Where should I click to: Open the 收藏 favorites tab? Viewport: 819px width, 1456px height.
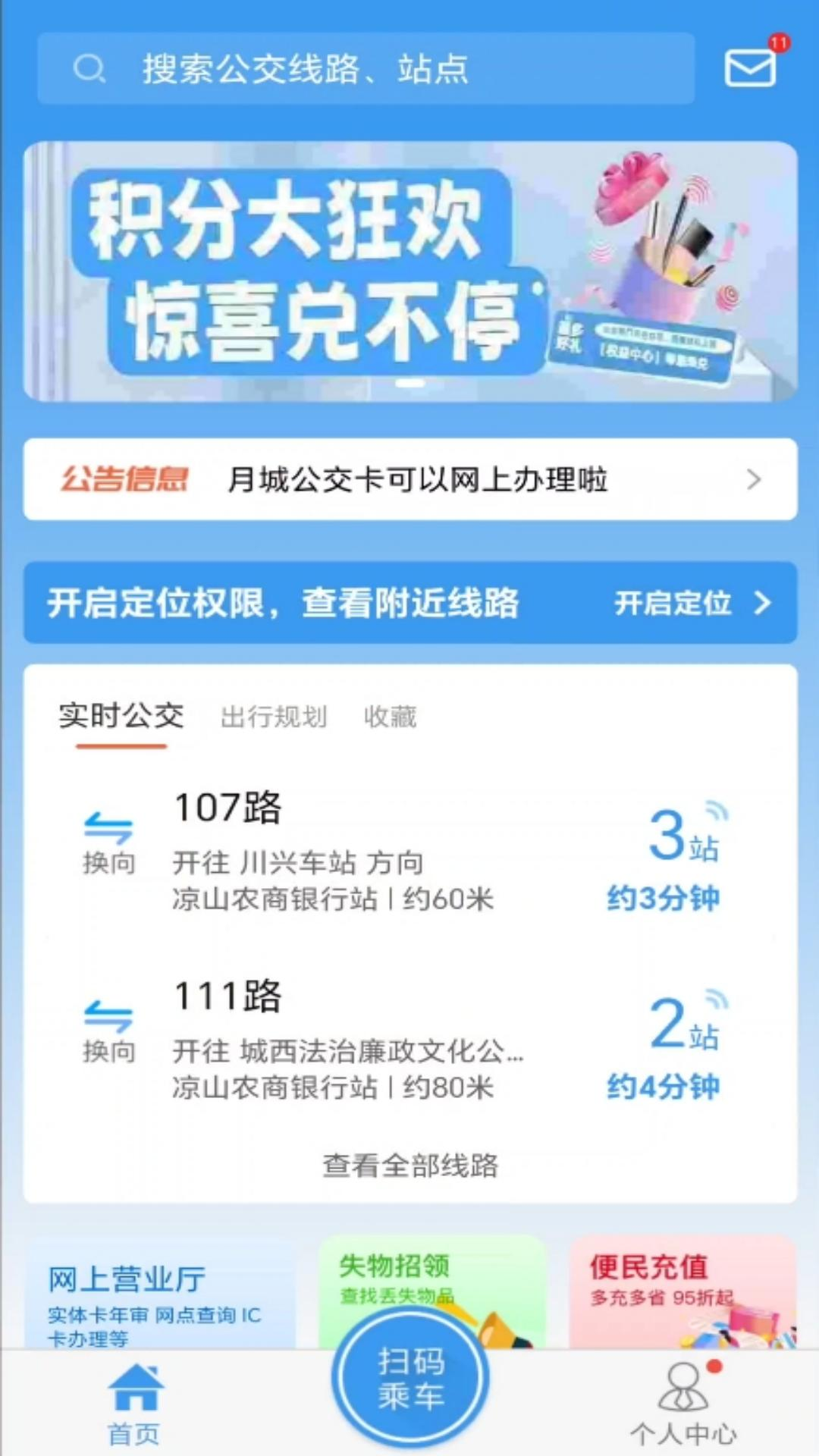tap(389, 717)
